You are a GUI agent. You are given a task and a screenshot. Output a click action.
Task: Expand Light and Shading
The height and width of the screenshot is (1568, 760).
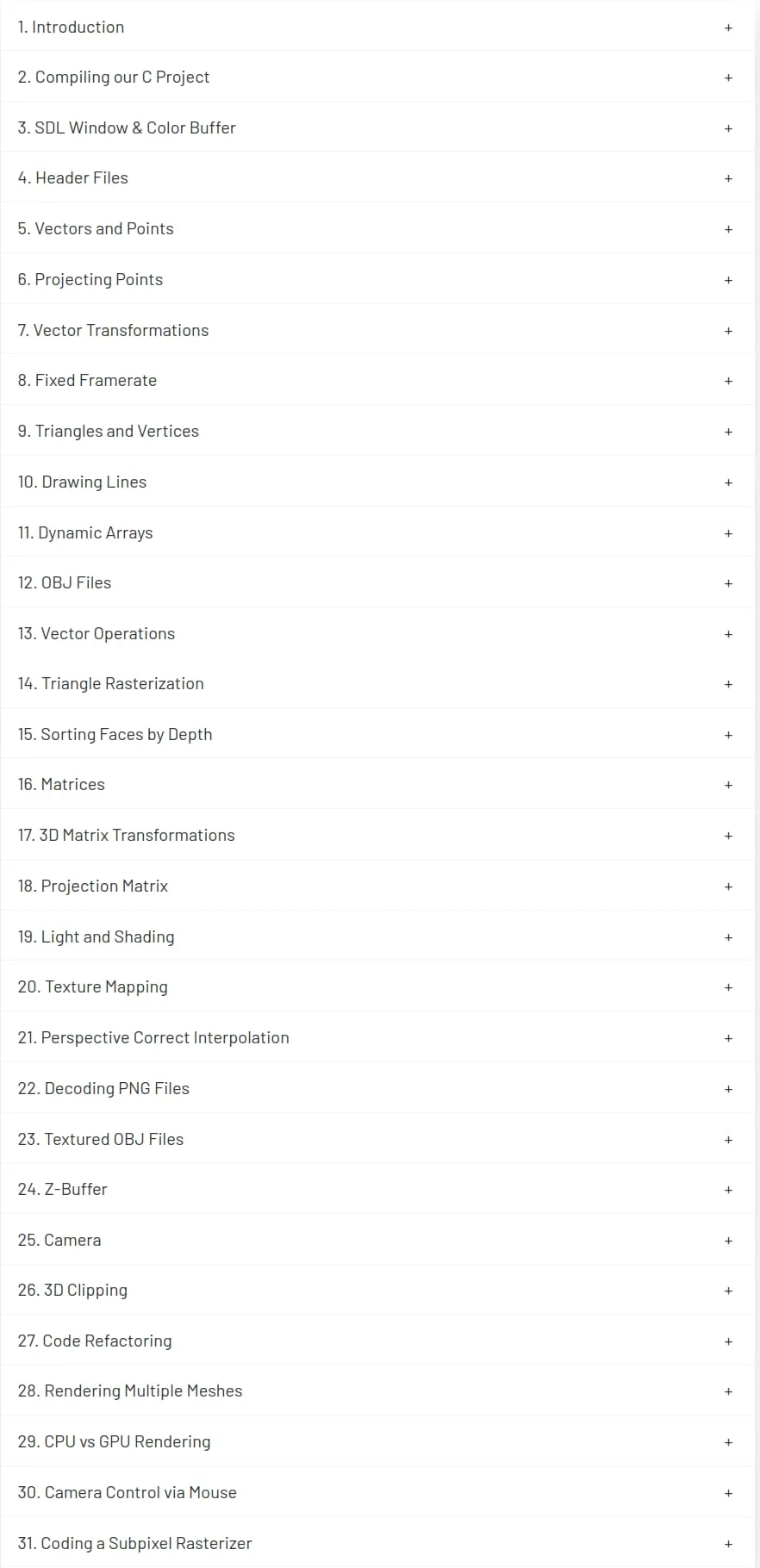click(377, 936)
